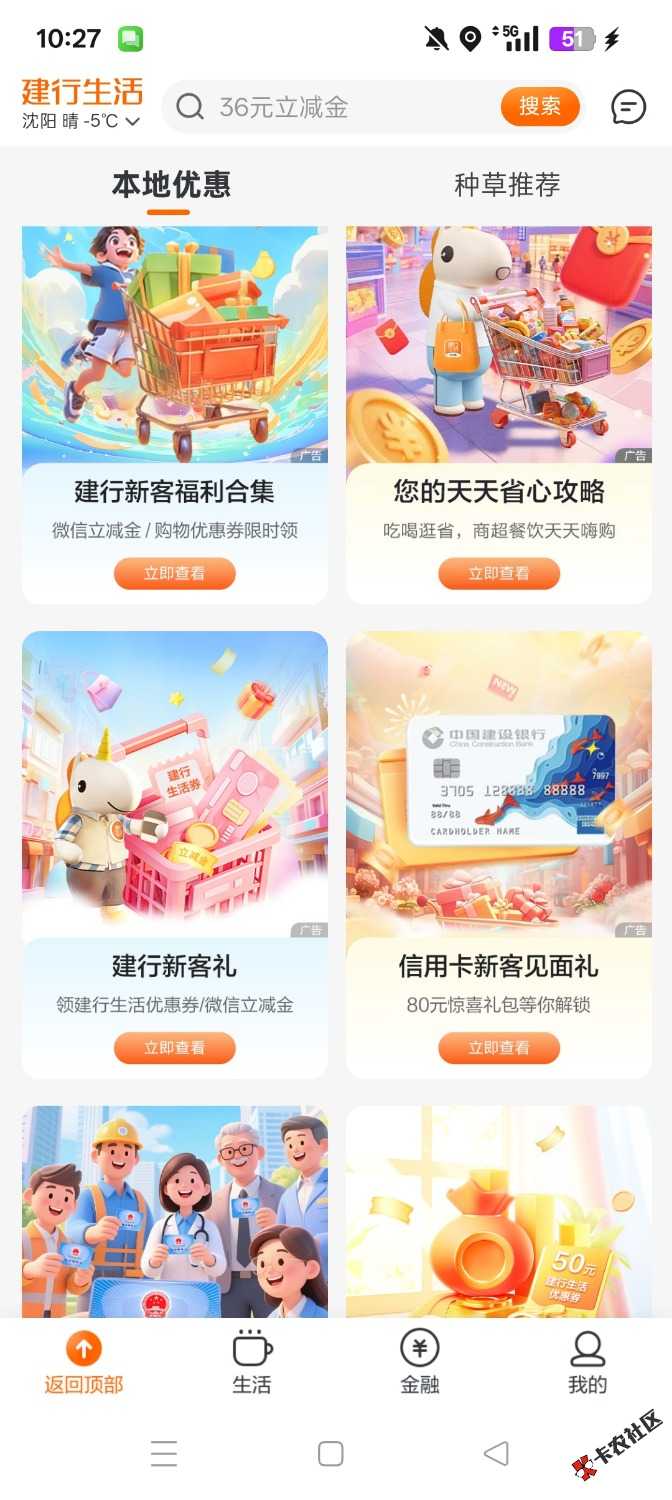
Task: Open the 您的天天省心攻略 card image
Action: pyautogui.click(x=499, y=345)
